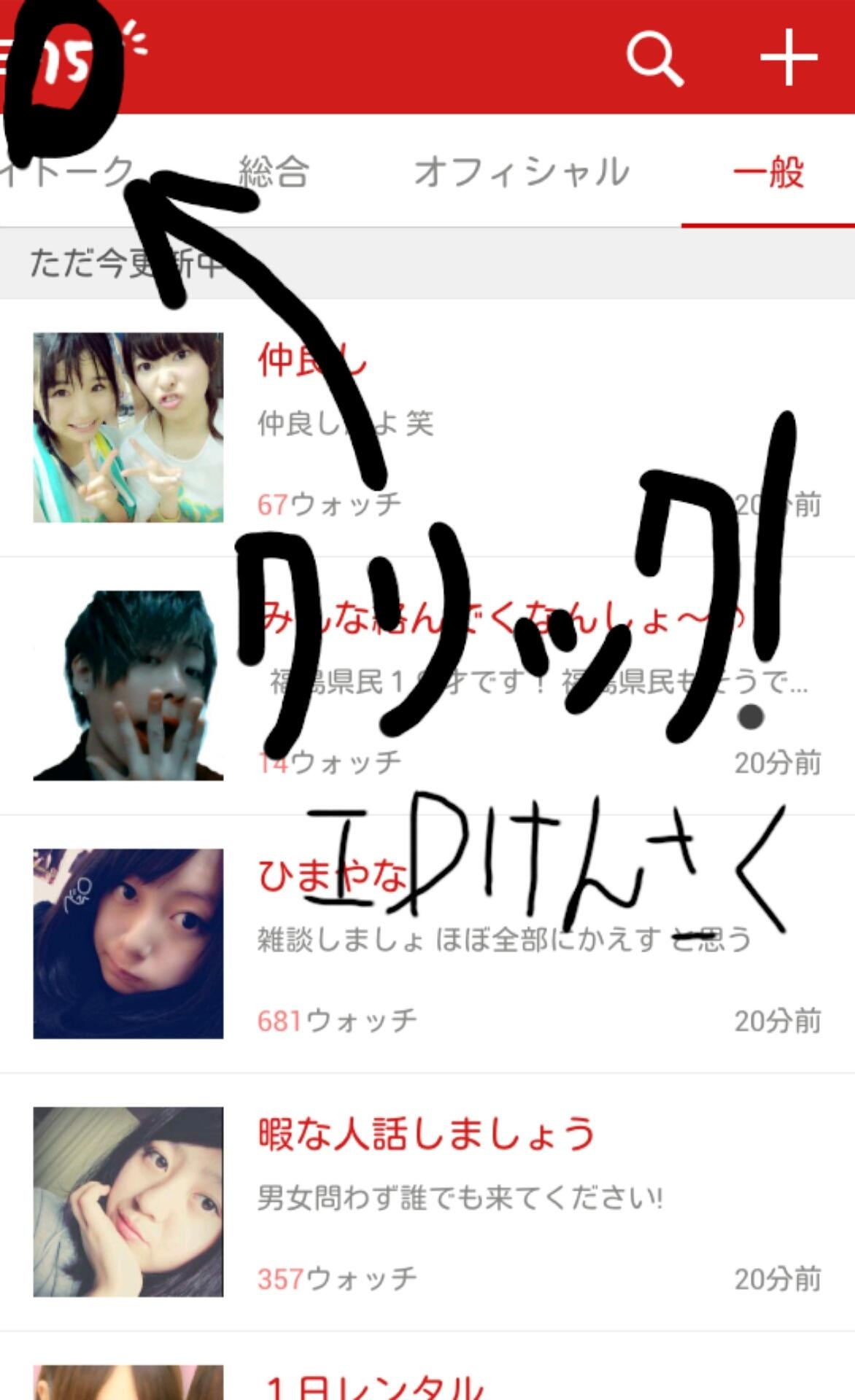Tap the plus icon to create a talk
Viewport: 855px width, 1400px height.
tap(788, 58)
